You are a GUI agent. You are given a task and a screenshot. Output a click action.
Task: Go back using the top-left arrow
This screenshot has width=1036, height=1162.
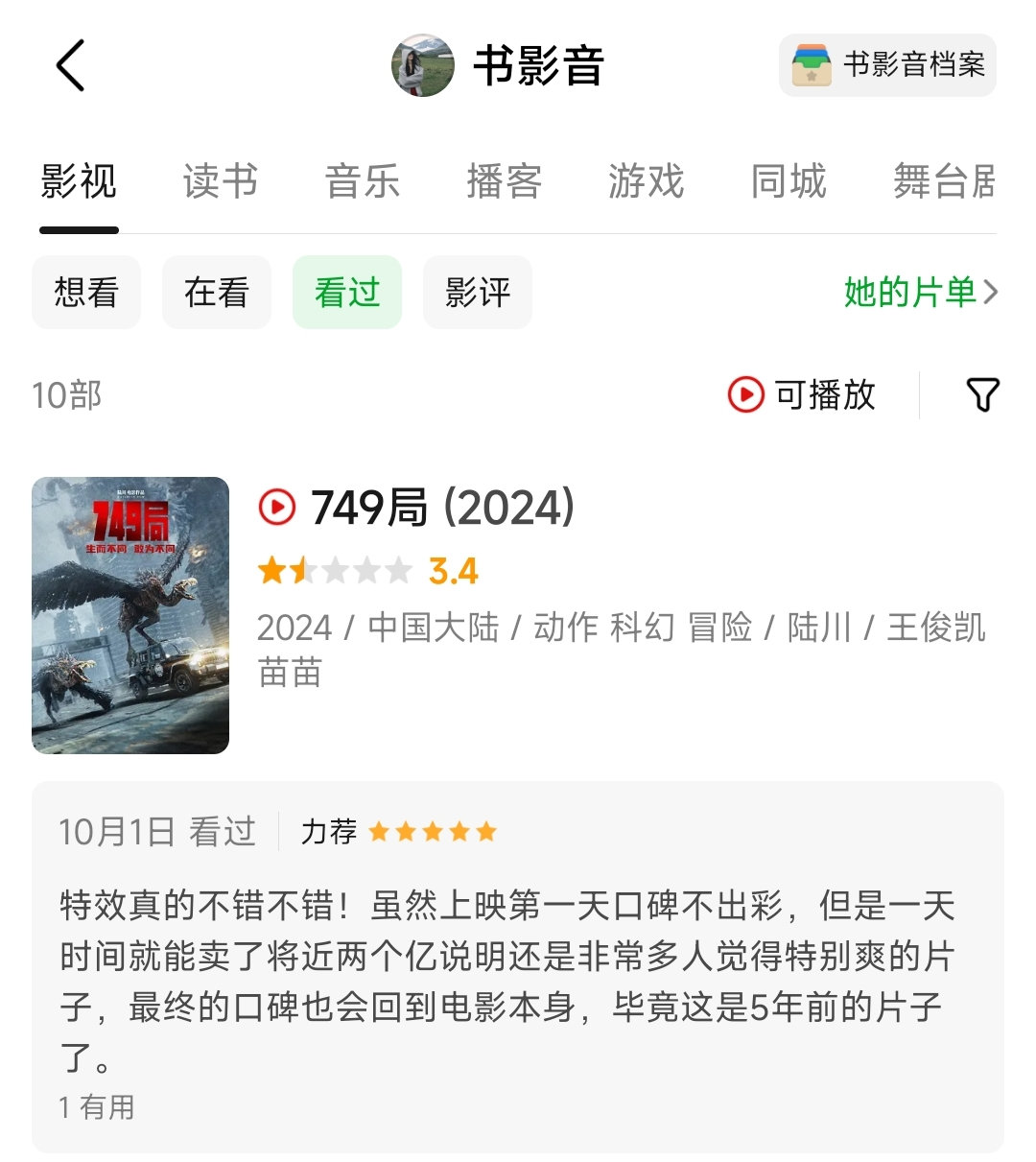pyautogui.click(x=70, y=65)
